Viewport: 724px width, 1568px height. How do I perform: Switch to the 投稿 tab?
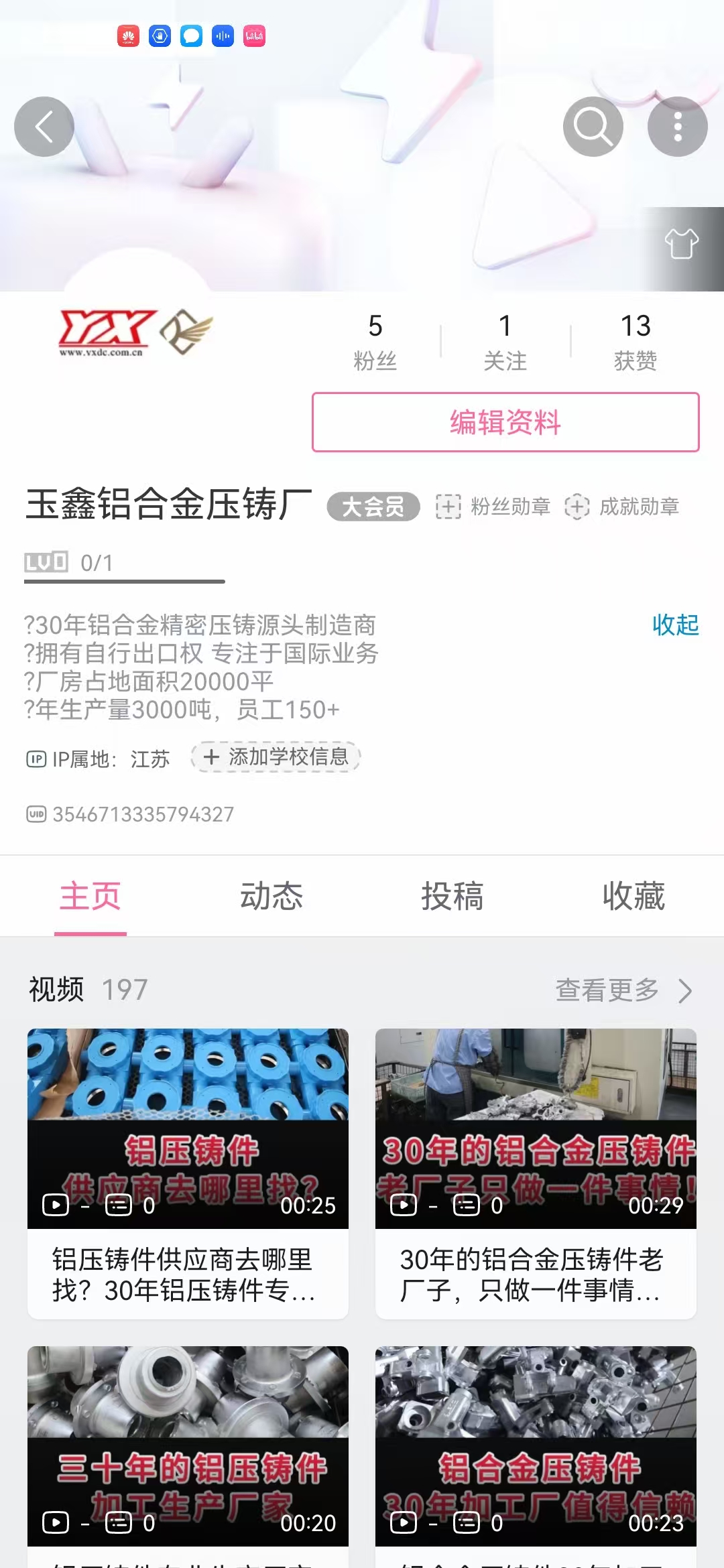(452, 896)
